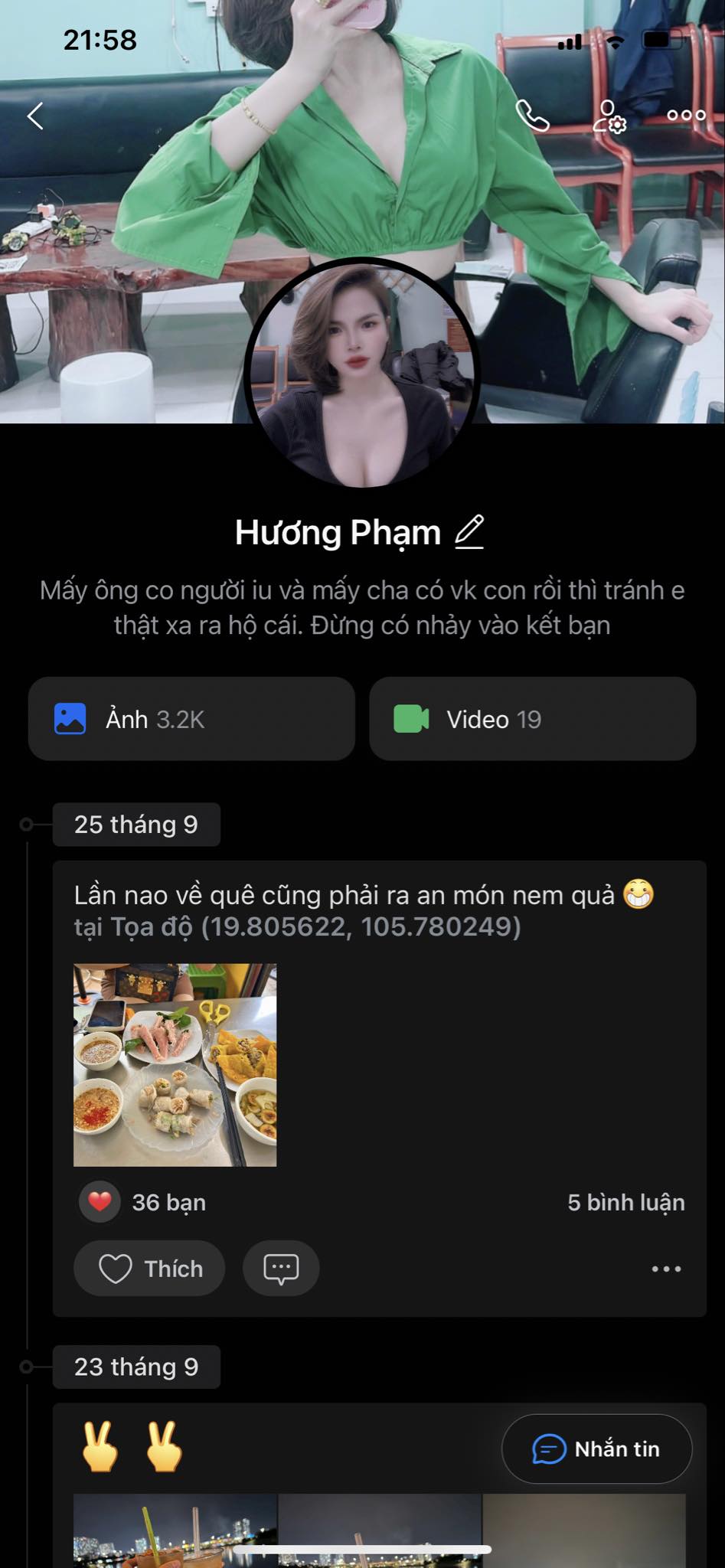
Task: View Hương Phạm's profile picture
Action: click(362, 374)
